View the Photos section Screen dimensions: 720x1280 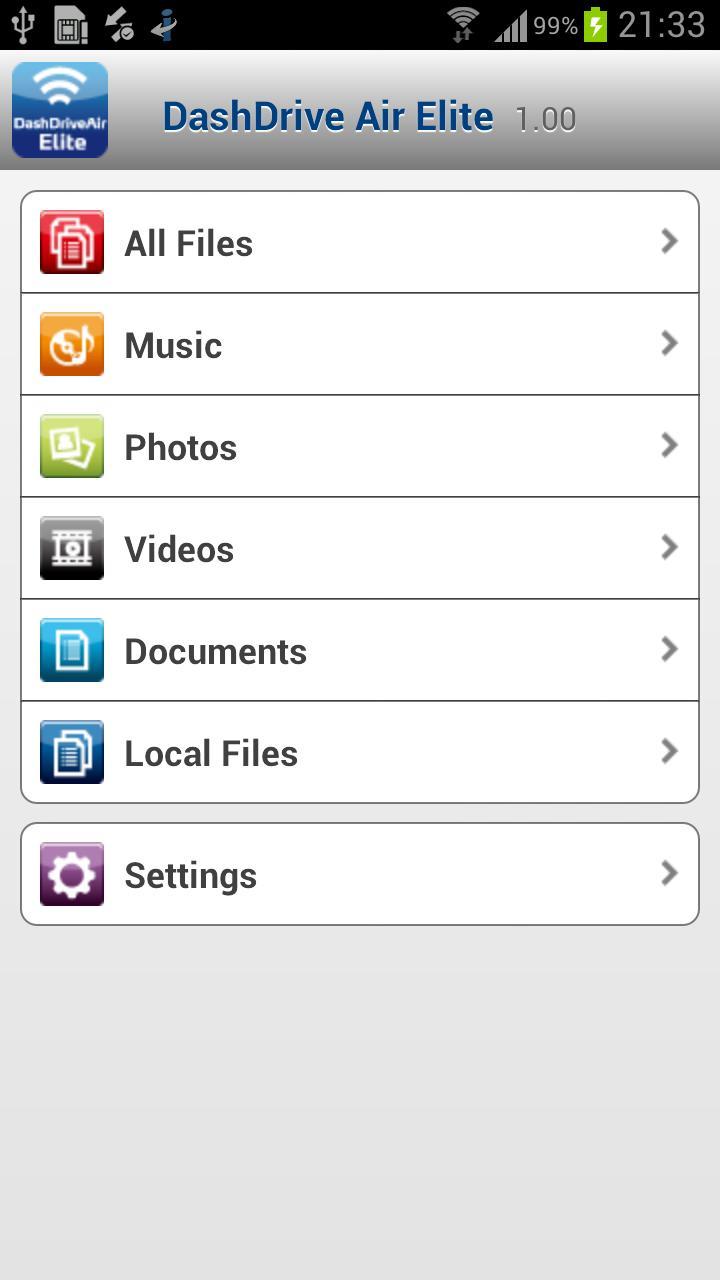point(360,447)
